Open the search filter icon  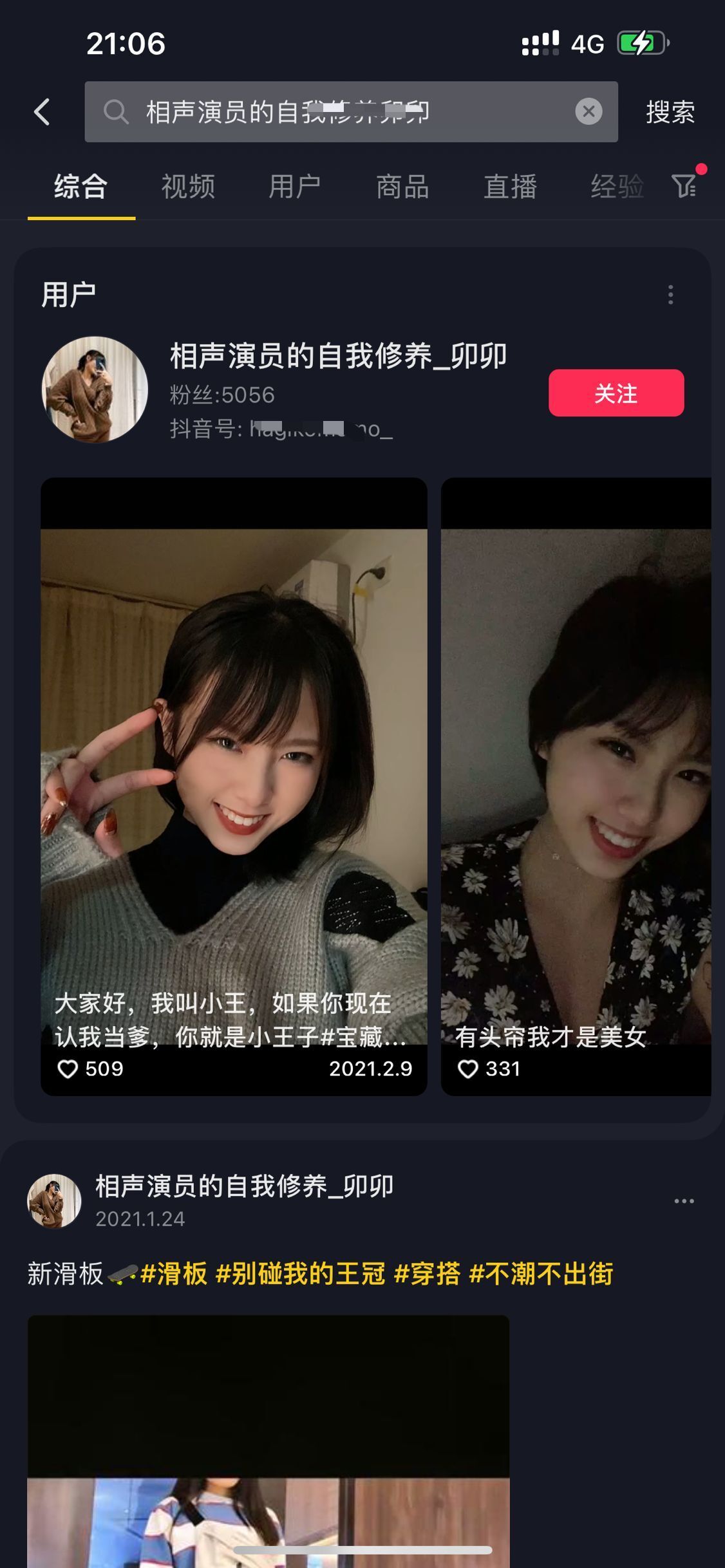pos(684,186)
